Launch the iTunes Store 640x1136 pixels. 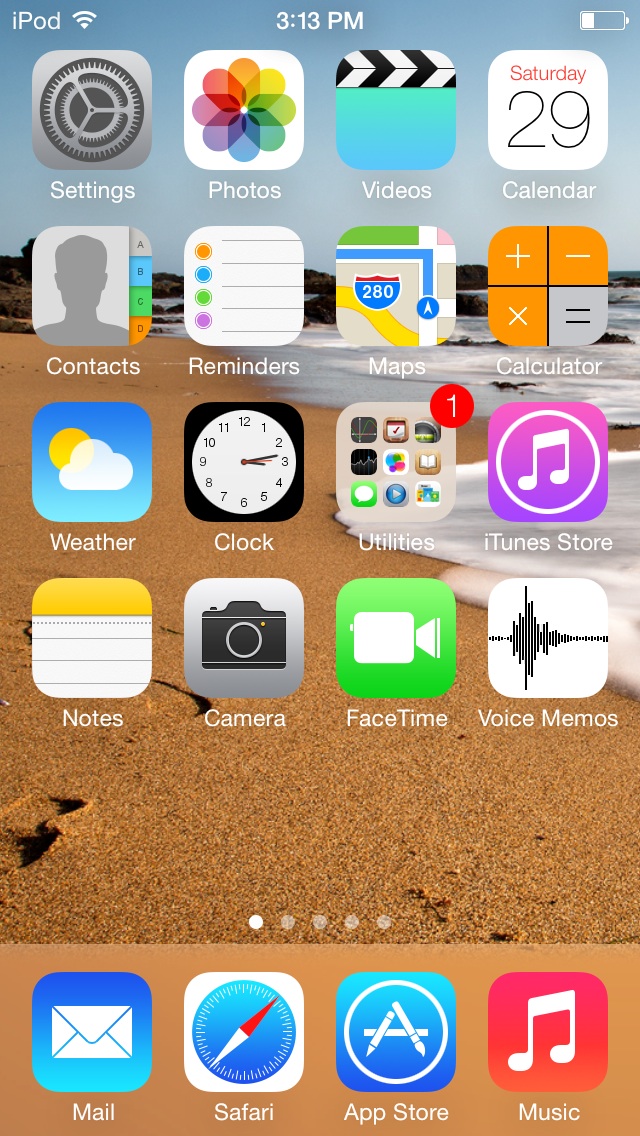548,462
